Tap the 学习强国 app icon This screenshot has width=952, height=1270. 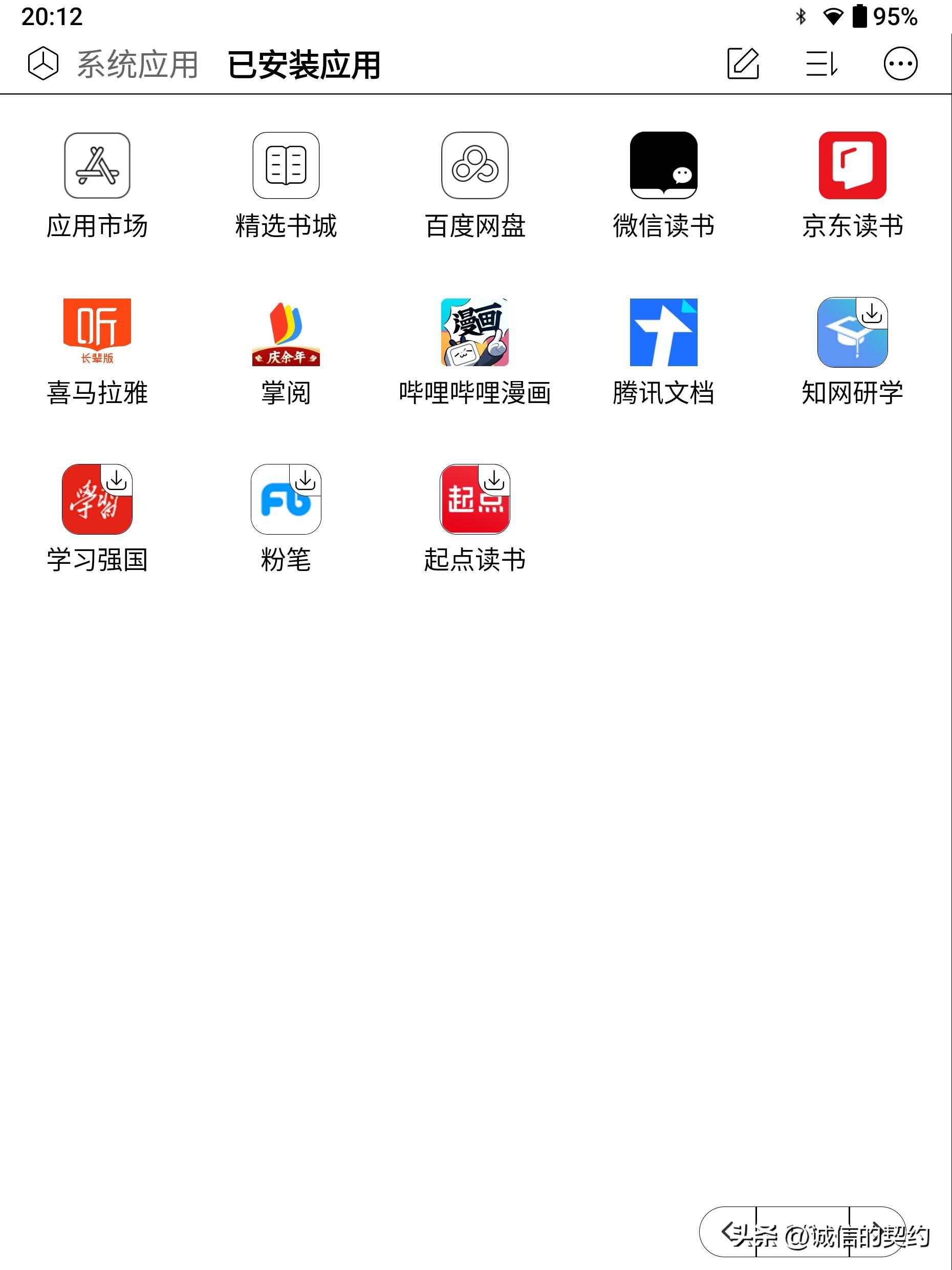point(97,499)
